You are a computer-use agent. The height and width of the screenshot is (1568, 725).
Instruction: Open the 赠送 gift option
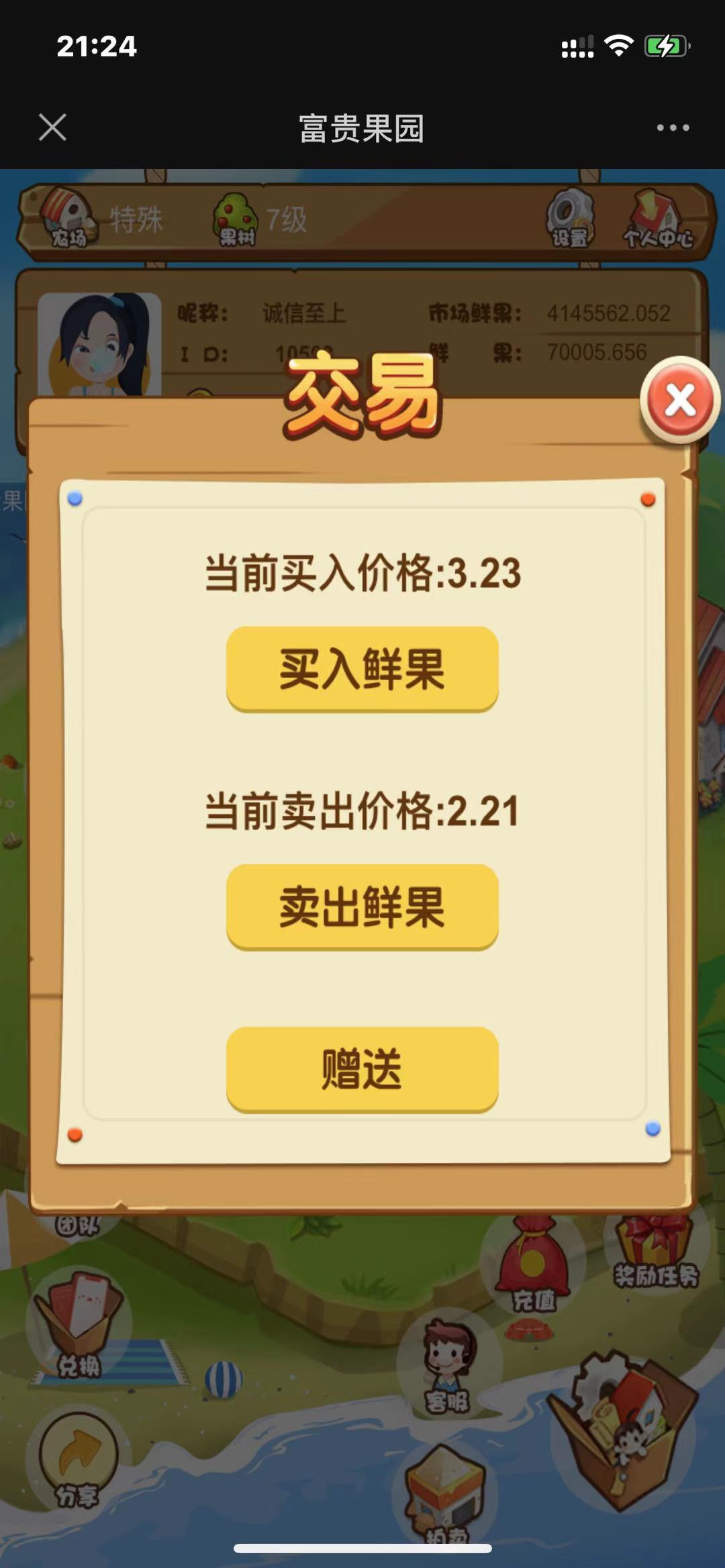[362, 1068]
